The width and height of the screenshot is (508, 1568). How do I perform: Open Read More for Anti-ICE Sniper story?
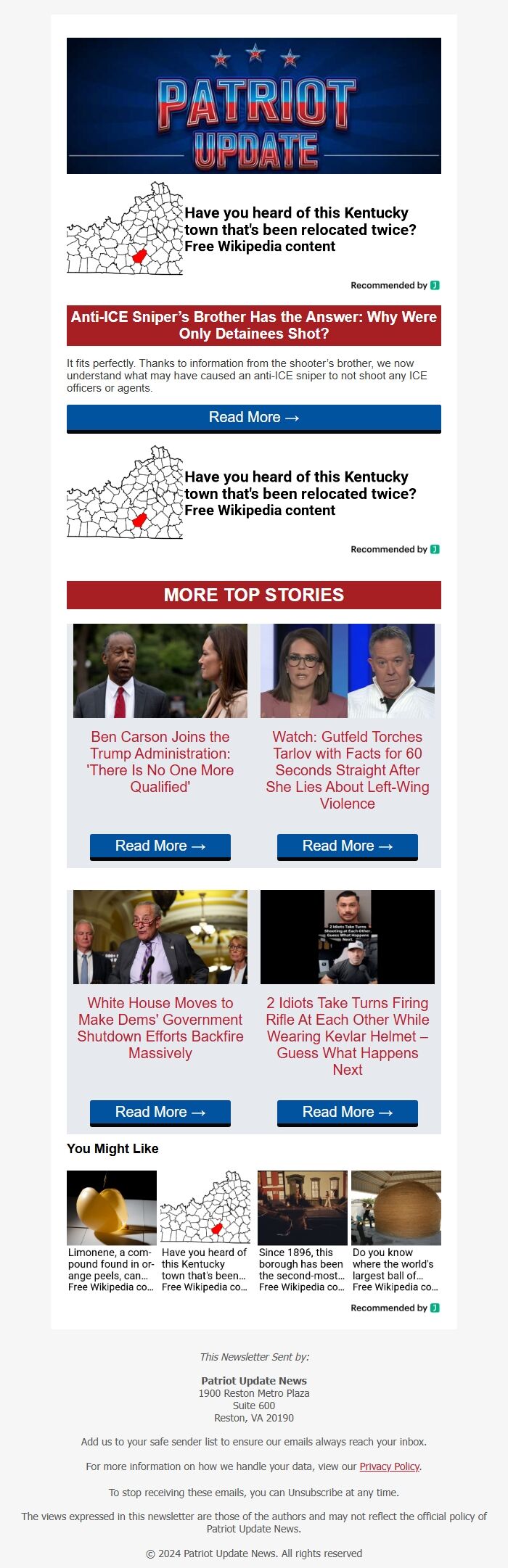pyautogui.click(x=253, y=418)
